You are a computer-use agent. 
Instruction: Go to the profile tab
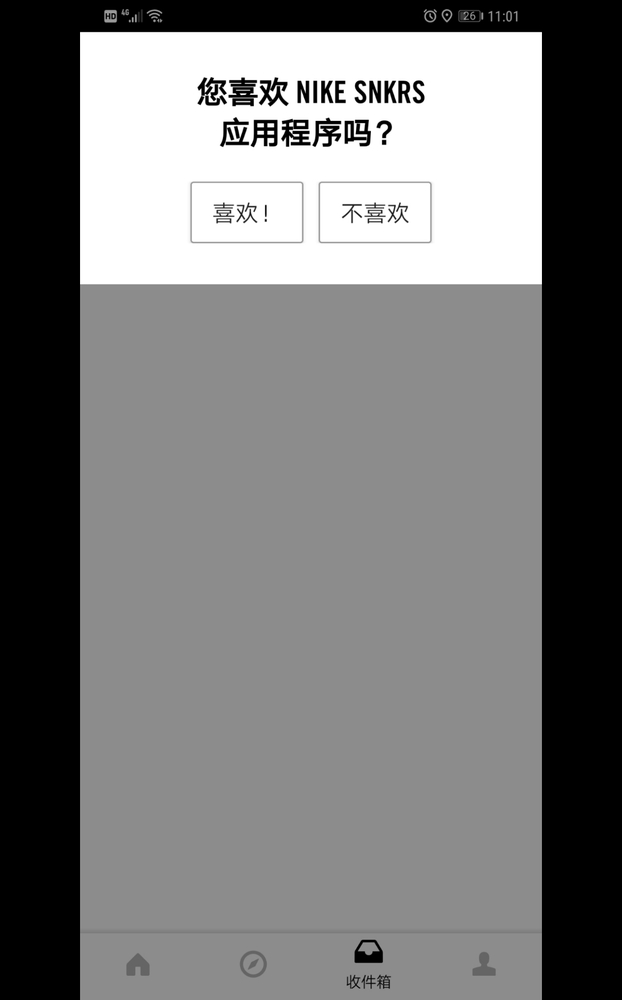click(484, 964)
